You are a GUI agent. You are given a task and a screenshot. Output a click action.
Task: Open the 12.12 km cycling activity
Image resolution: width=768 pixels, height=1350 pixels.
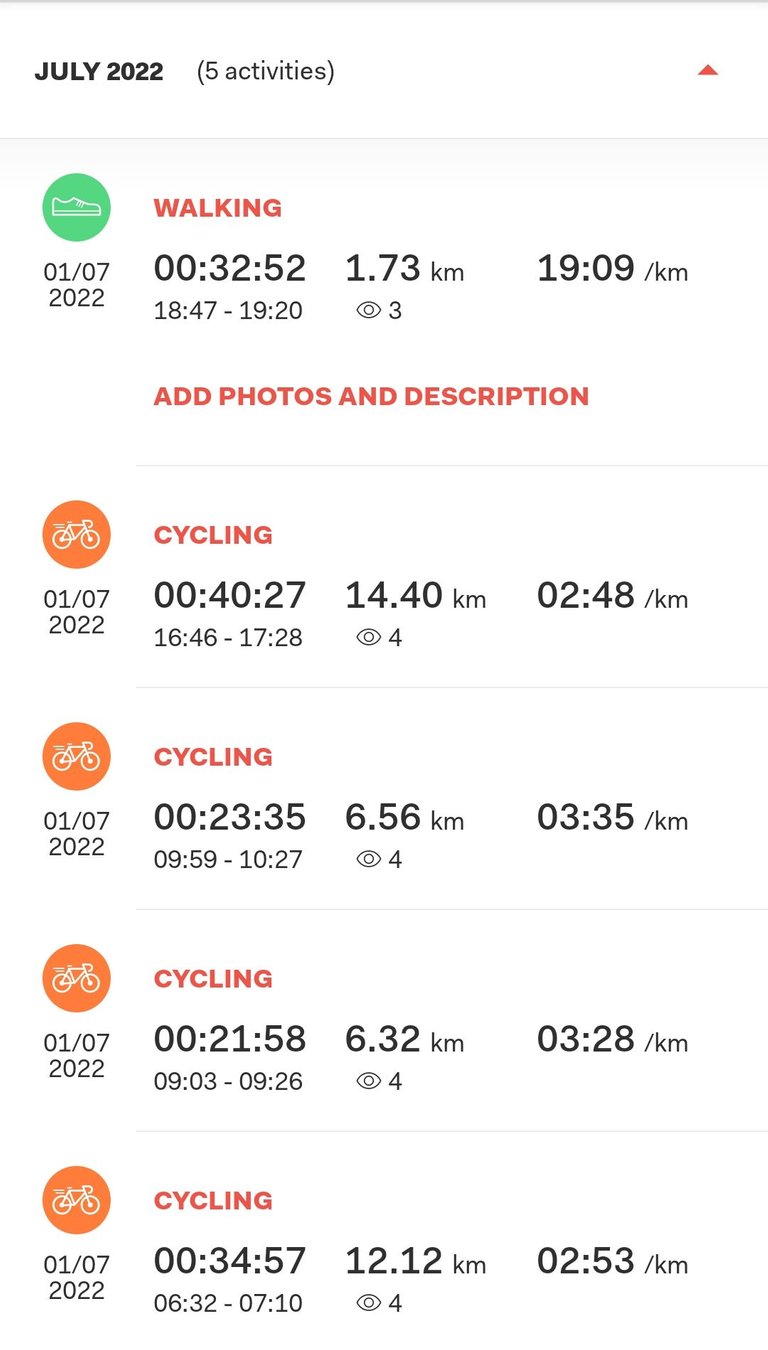tap(384, 1241)
